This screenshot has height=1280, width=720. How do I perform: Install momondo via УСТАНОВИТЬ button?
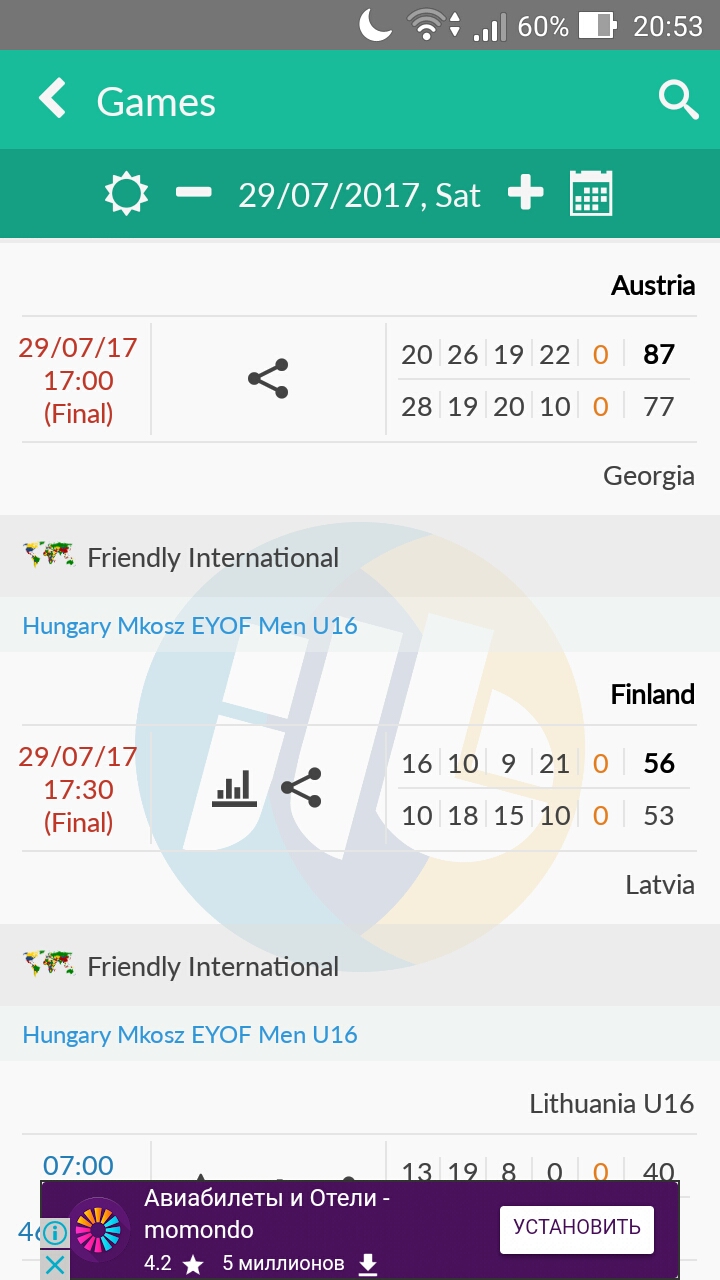tap(576, 1227)
